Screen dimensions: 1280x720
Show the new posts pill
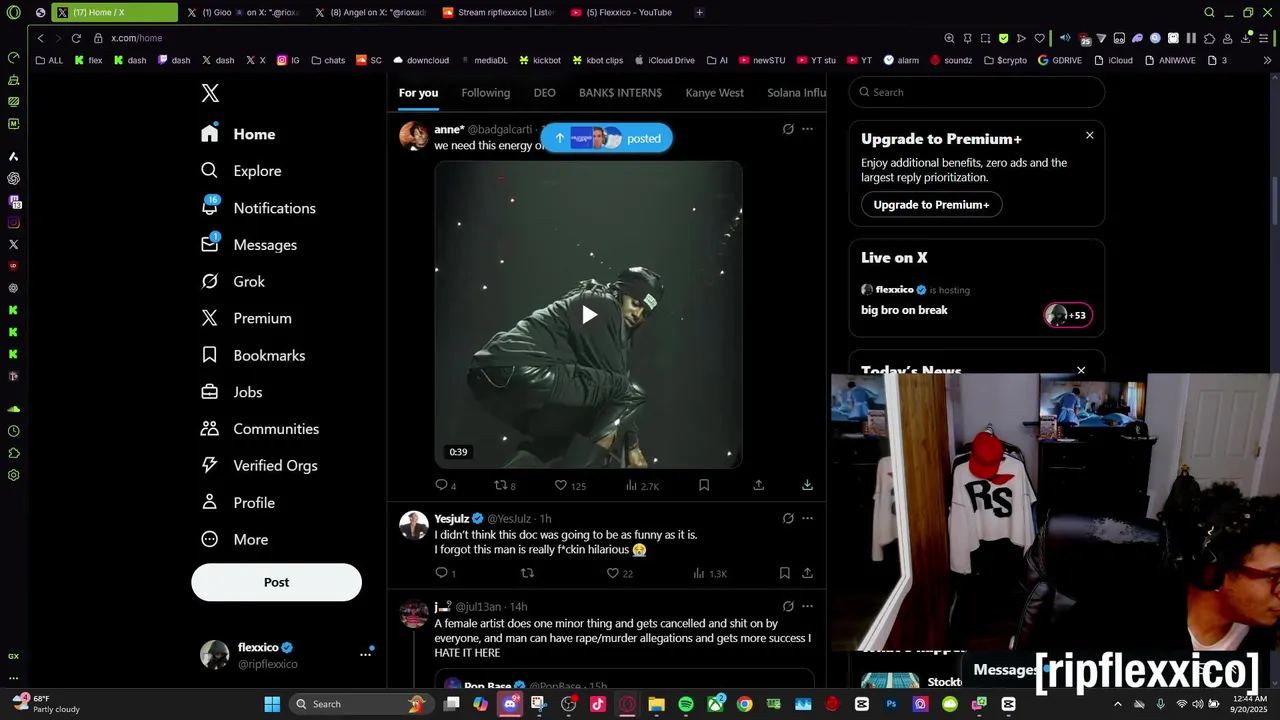pyautogui.click(x=607, y=139)
